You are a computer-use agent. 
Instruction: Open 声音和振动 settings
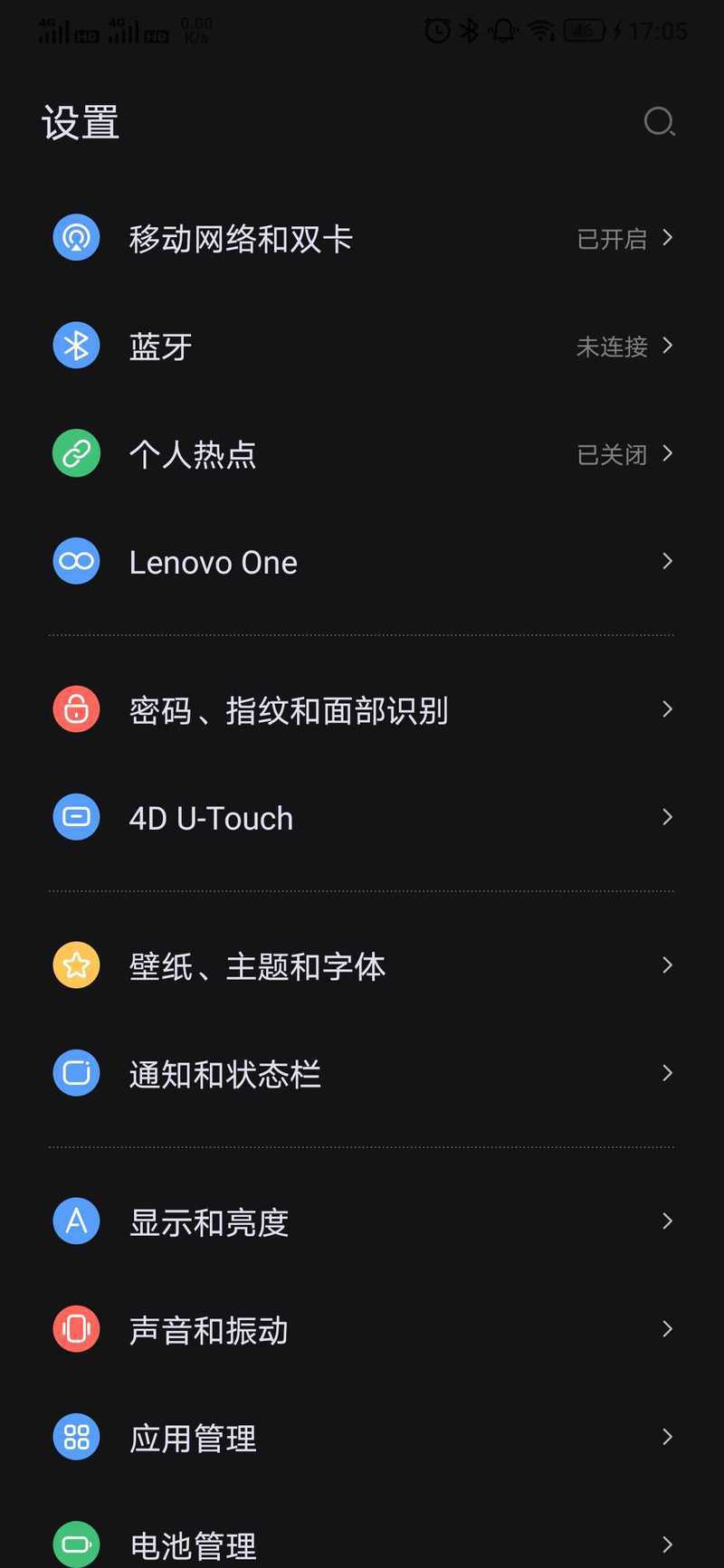[362, 1329]
